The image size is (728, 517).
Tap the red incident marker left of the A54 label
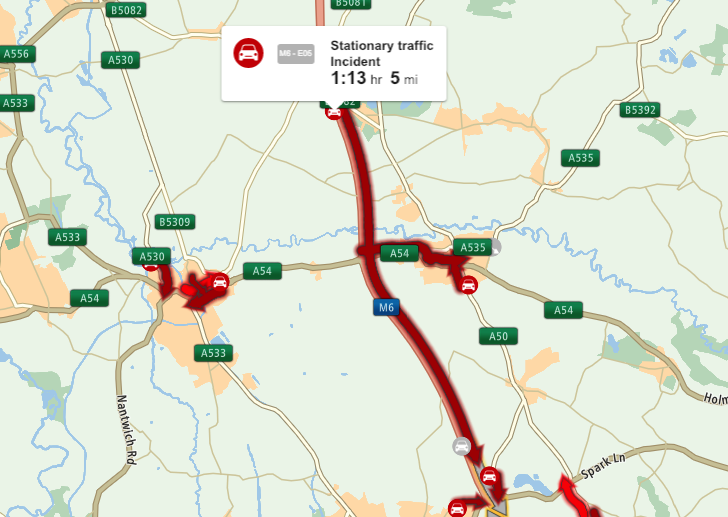tap(220, 281)
